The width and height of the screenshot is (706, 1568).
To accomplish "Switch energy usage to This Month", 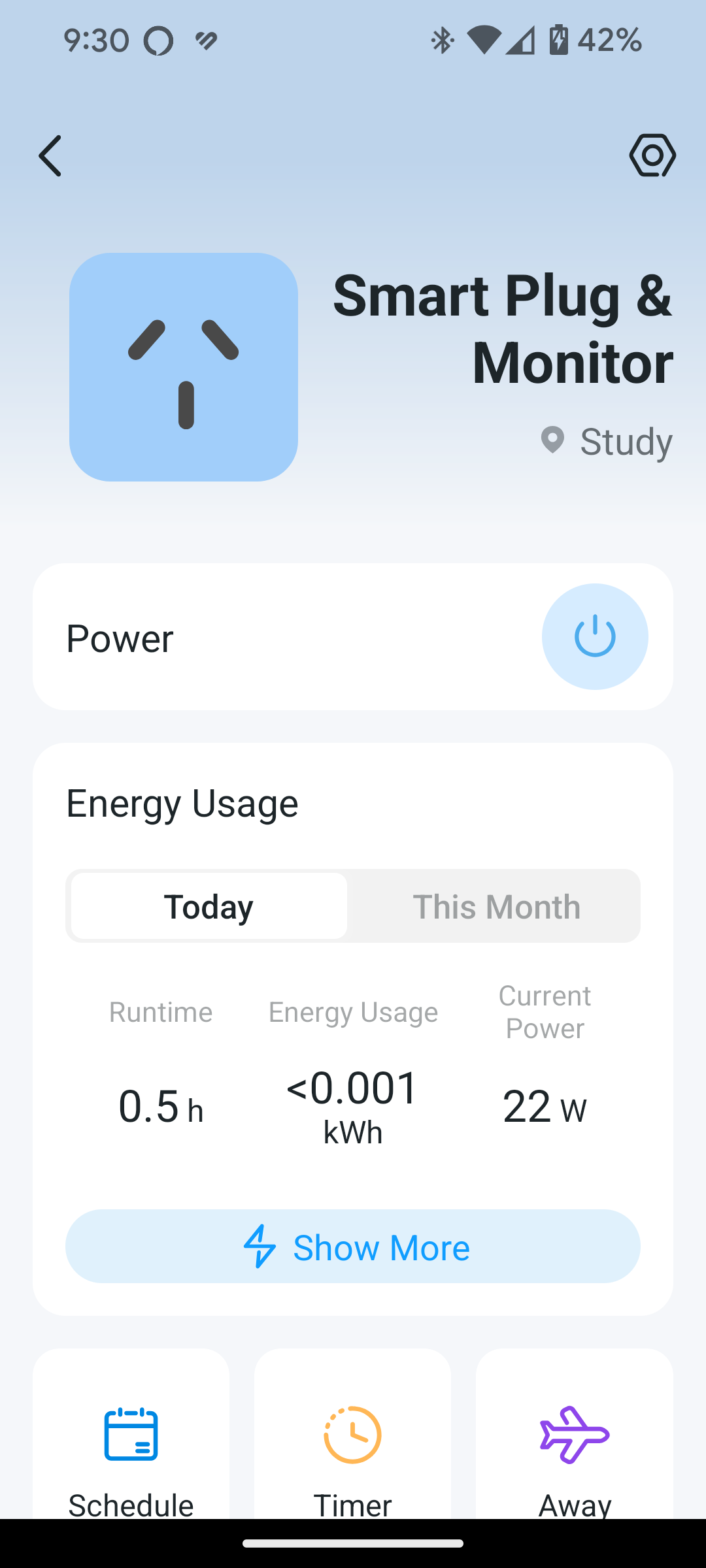I will (x=496, y=906).
